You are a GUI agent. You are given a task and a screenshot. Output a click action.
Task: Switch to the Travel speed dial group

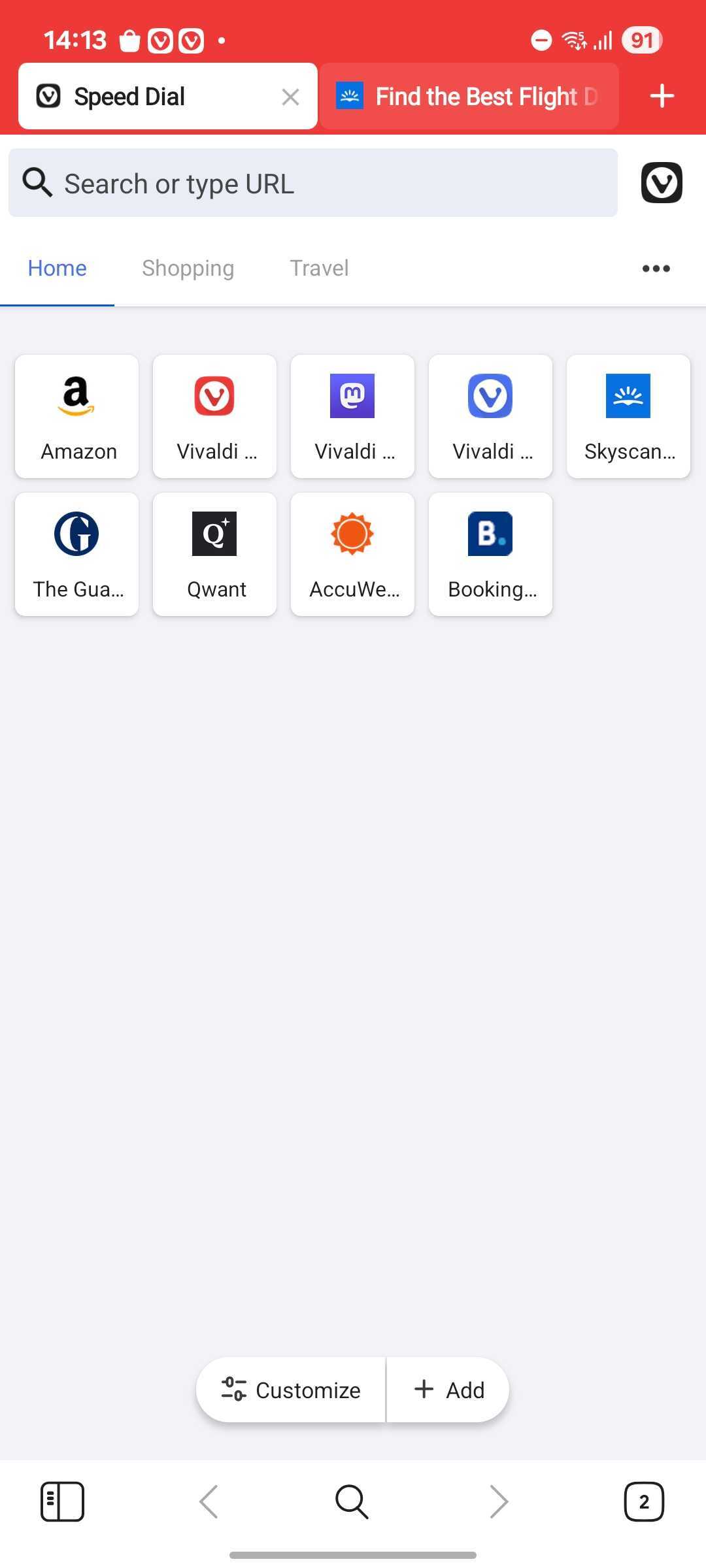[x=319, y=268]
